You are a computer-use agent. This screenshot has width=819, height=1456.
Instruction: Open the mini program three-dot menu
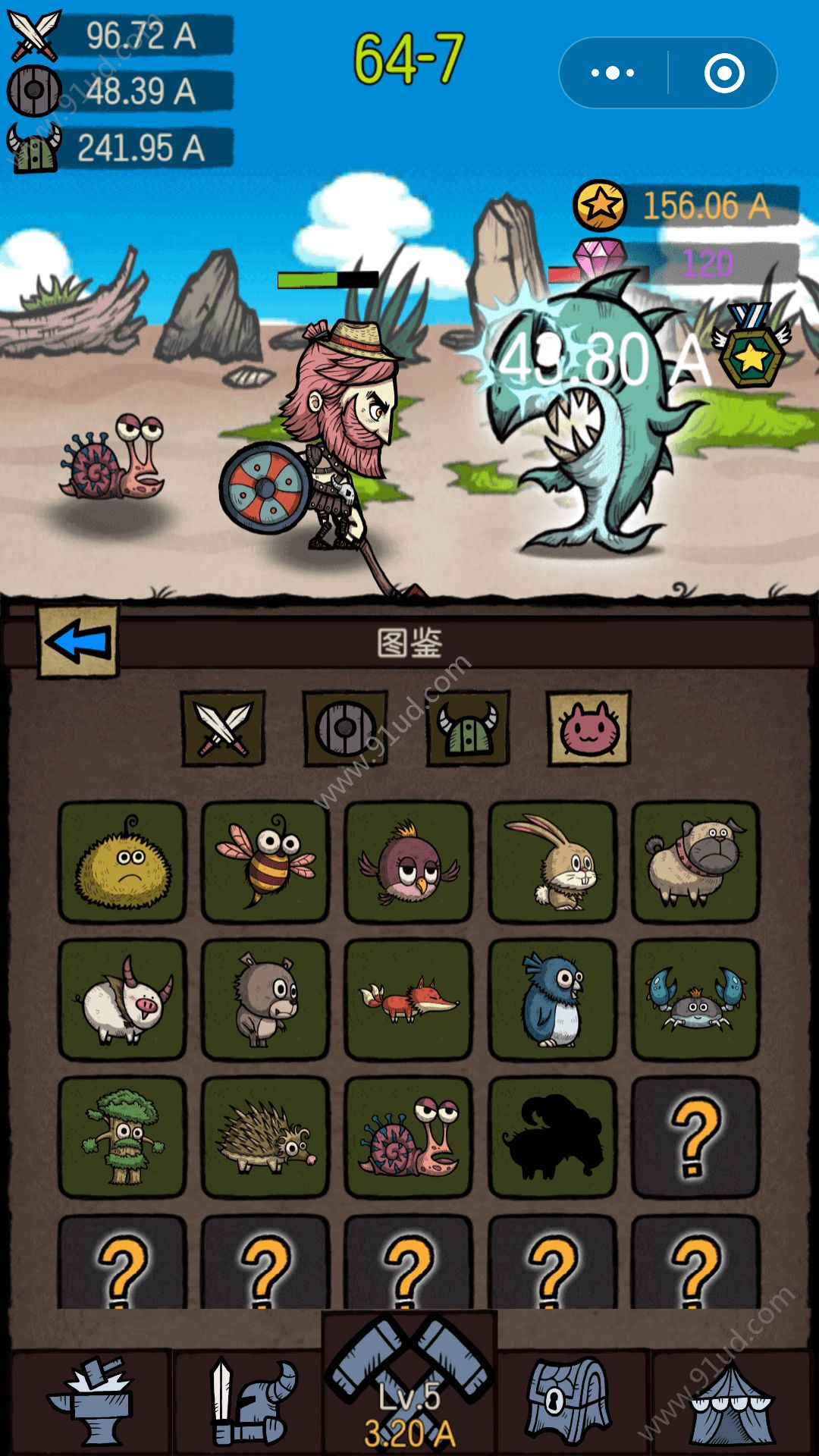(613, 73)
